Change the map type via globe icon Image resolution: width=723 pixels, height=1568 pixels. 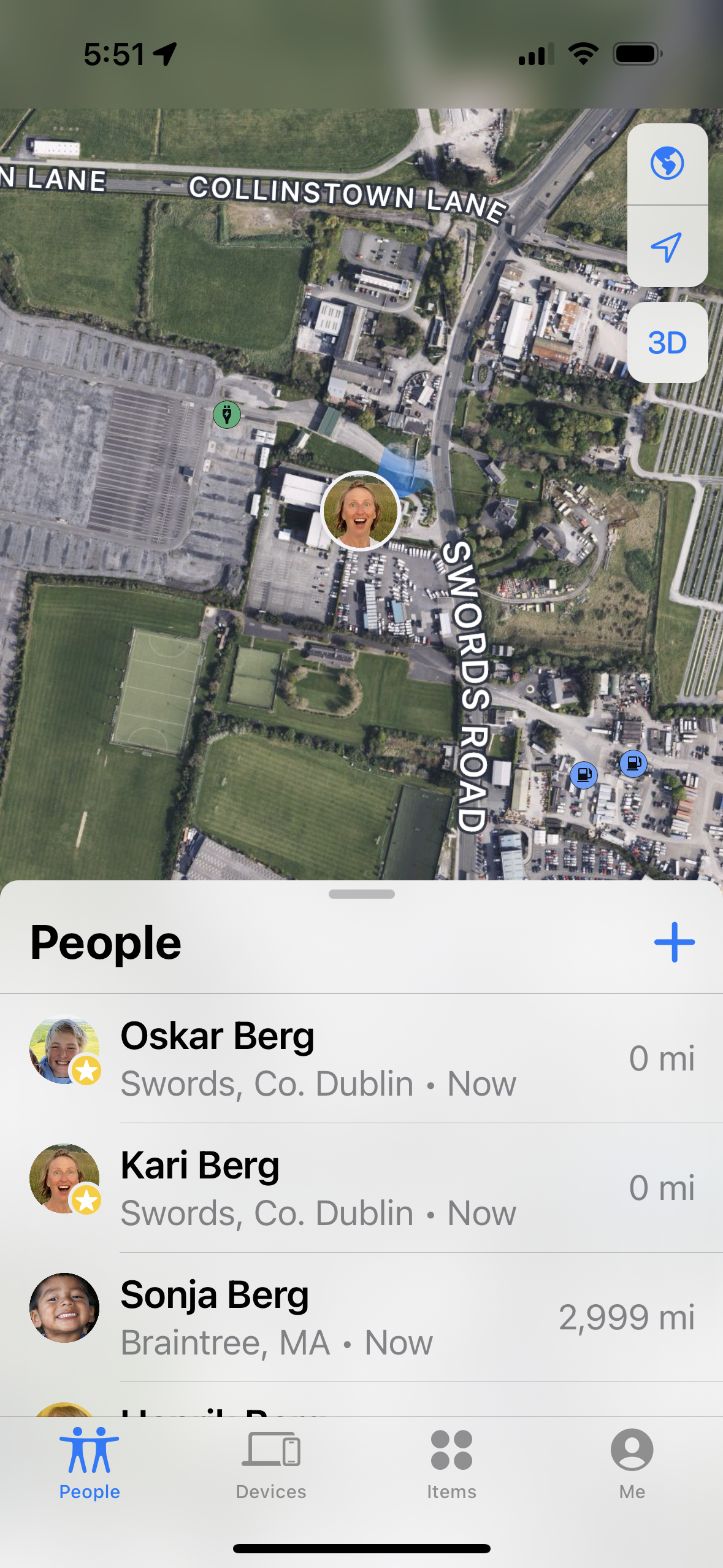[x=667, y=164]
